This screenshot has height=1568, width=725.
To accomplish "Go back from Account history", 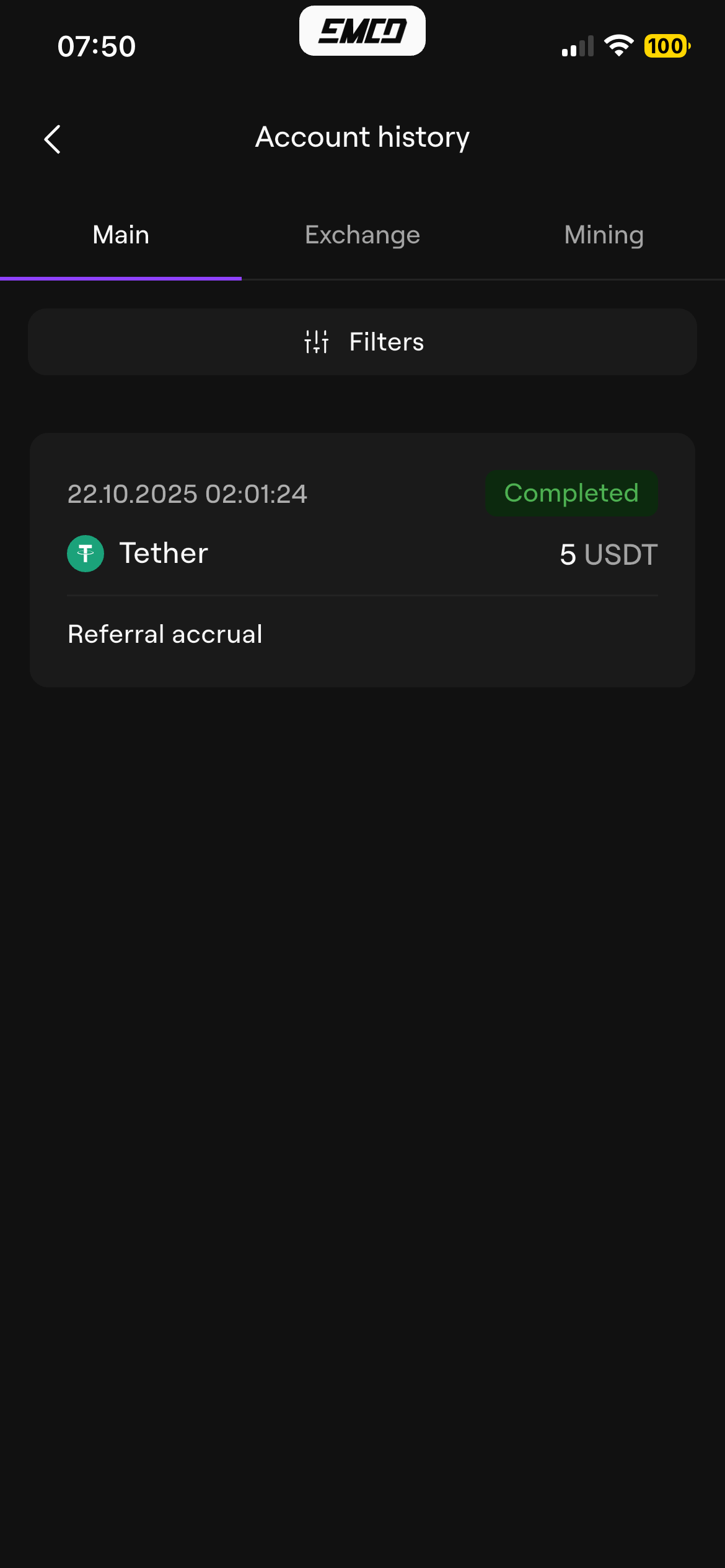I will (53, 139).
